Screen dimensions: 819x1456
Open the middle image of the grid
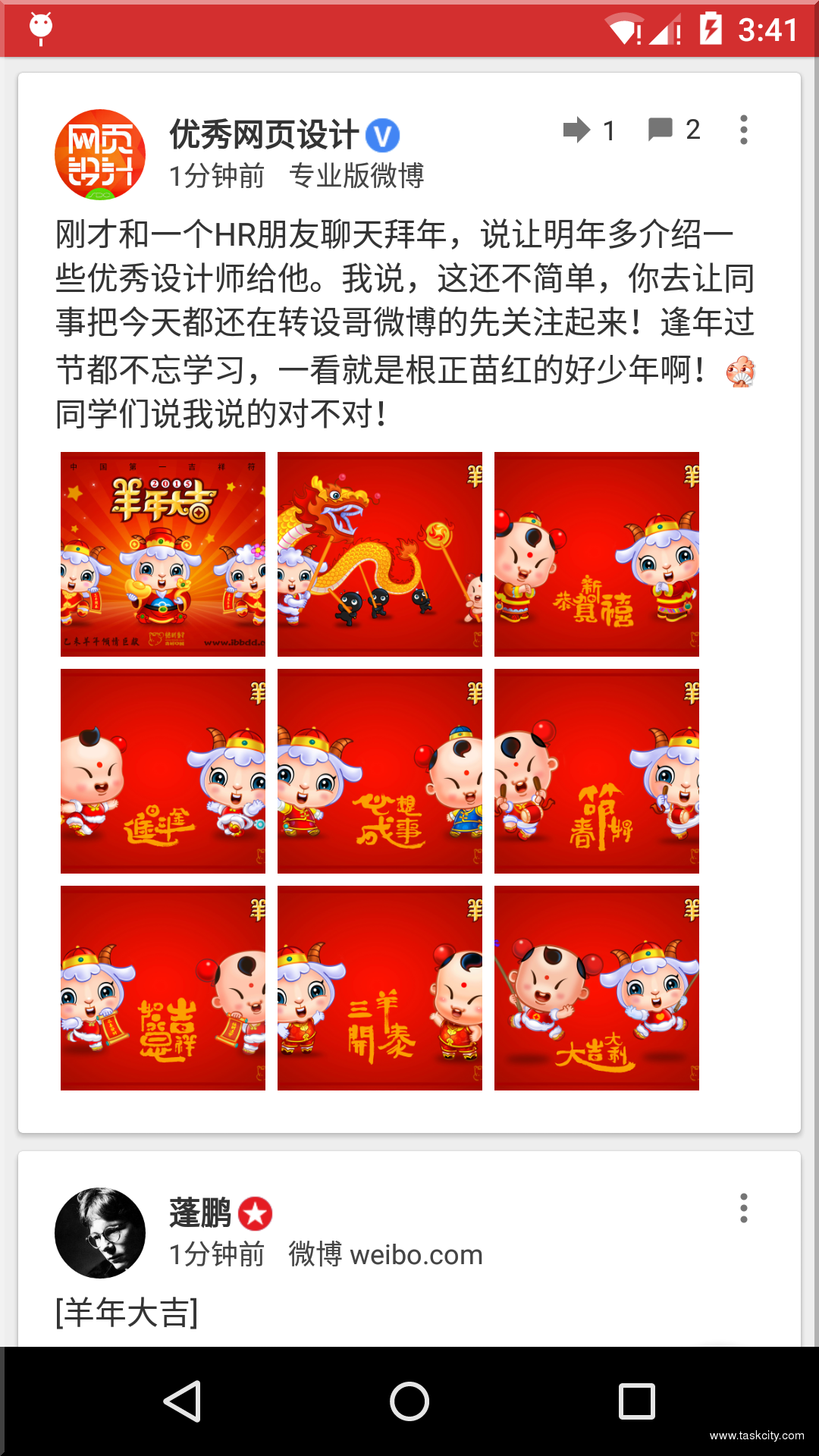(380, 771)
